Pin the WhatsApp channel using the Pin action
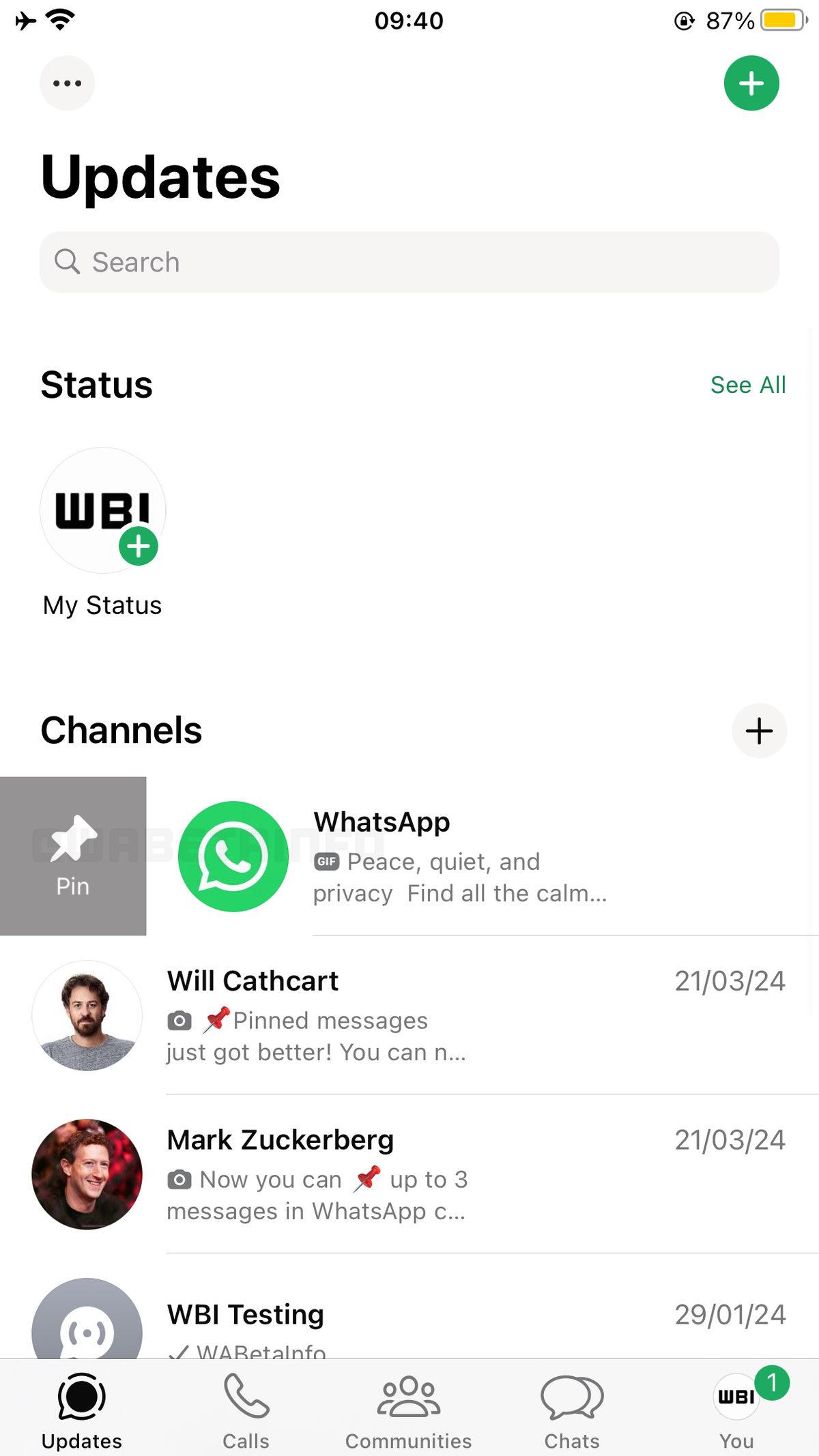Viewport: 819px width, 1456px height. tap(74, 856)
